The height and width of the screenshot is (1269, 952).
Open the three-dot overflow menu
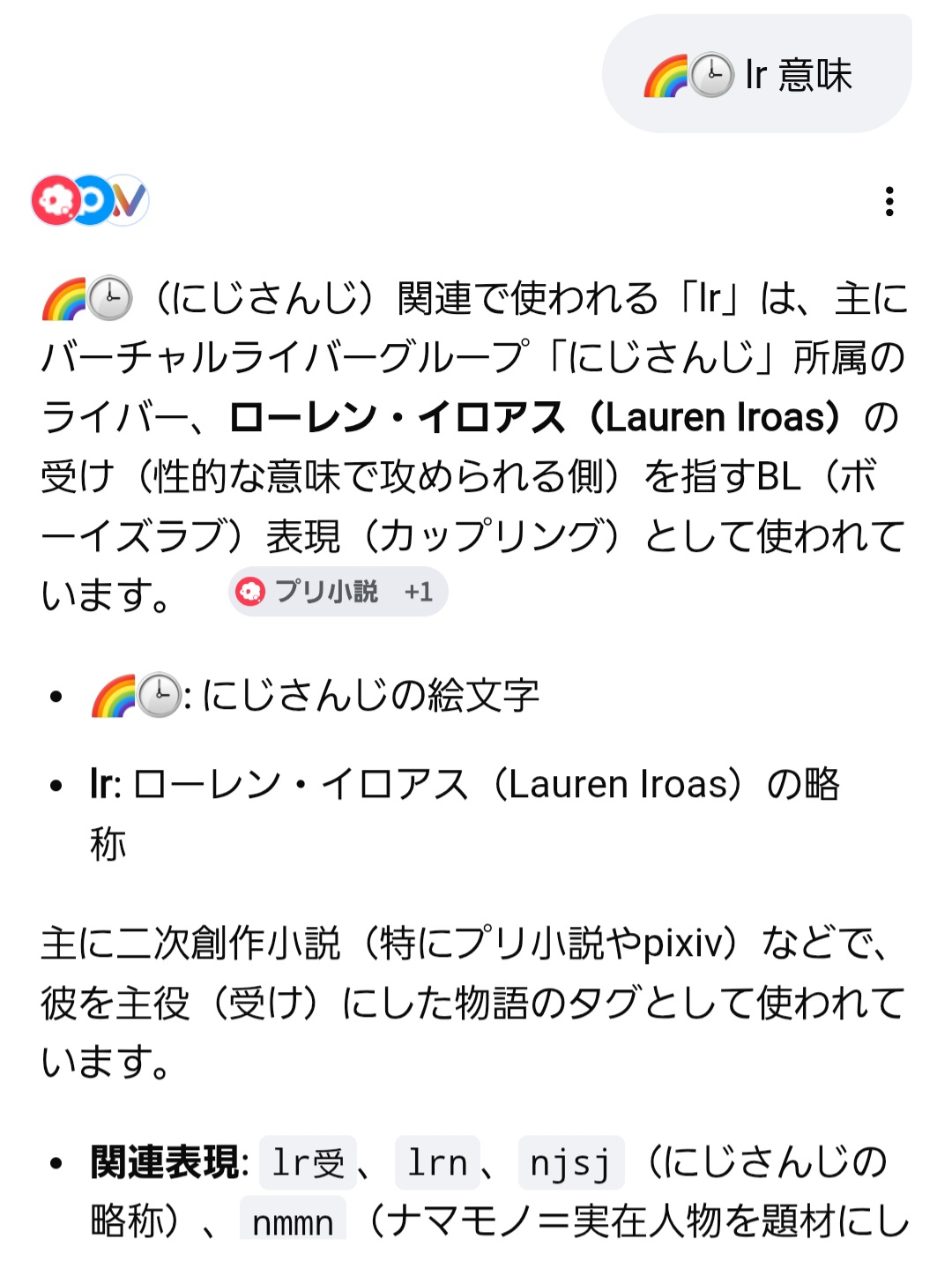pyautogui.click(x=889, y=201)
